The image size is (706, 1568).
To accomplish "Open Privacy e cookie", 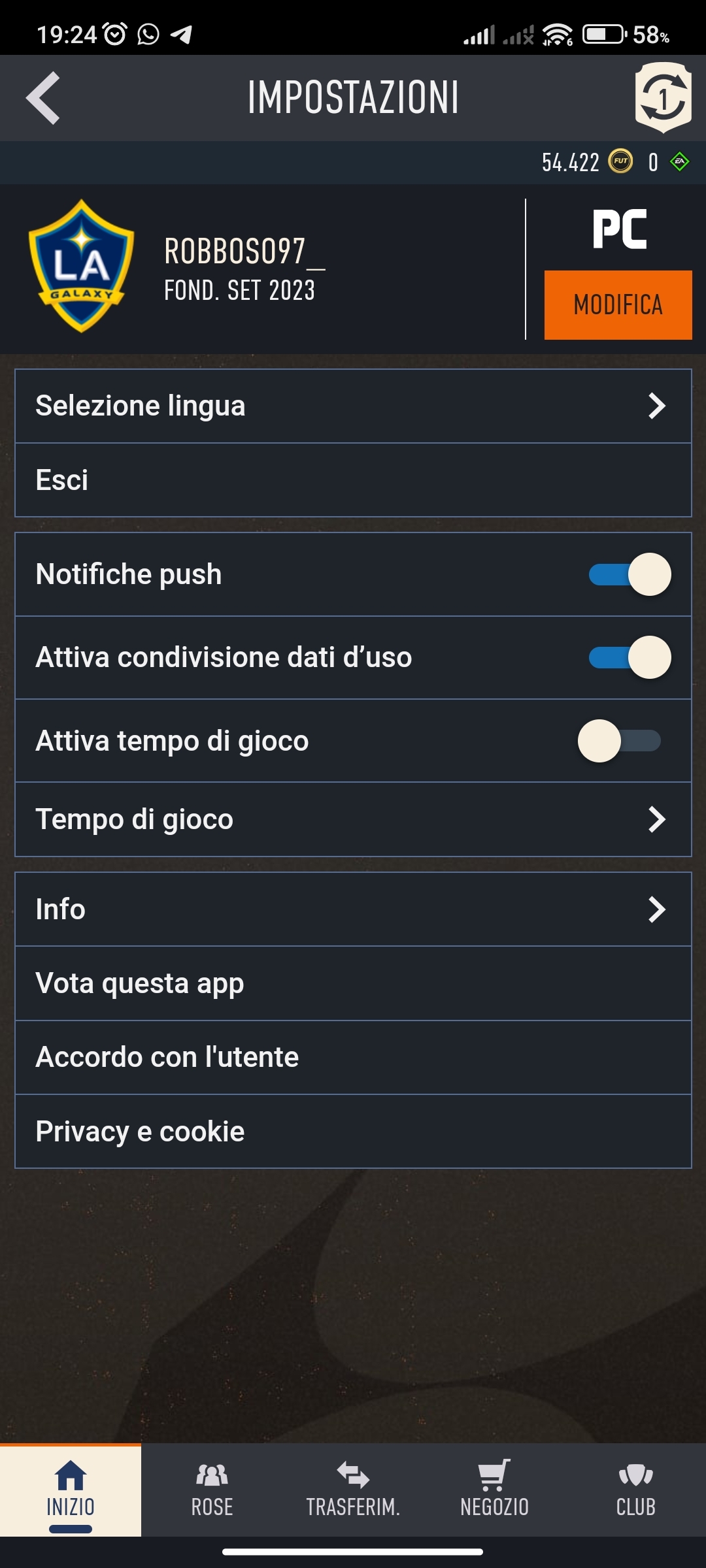I will (x=353, y=1132).
